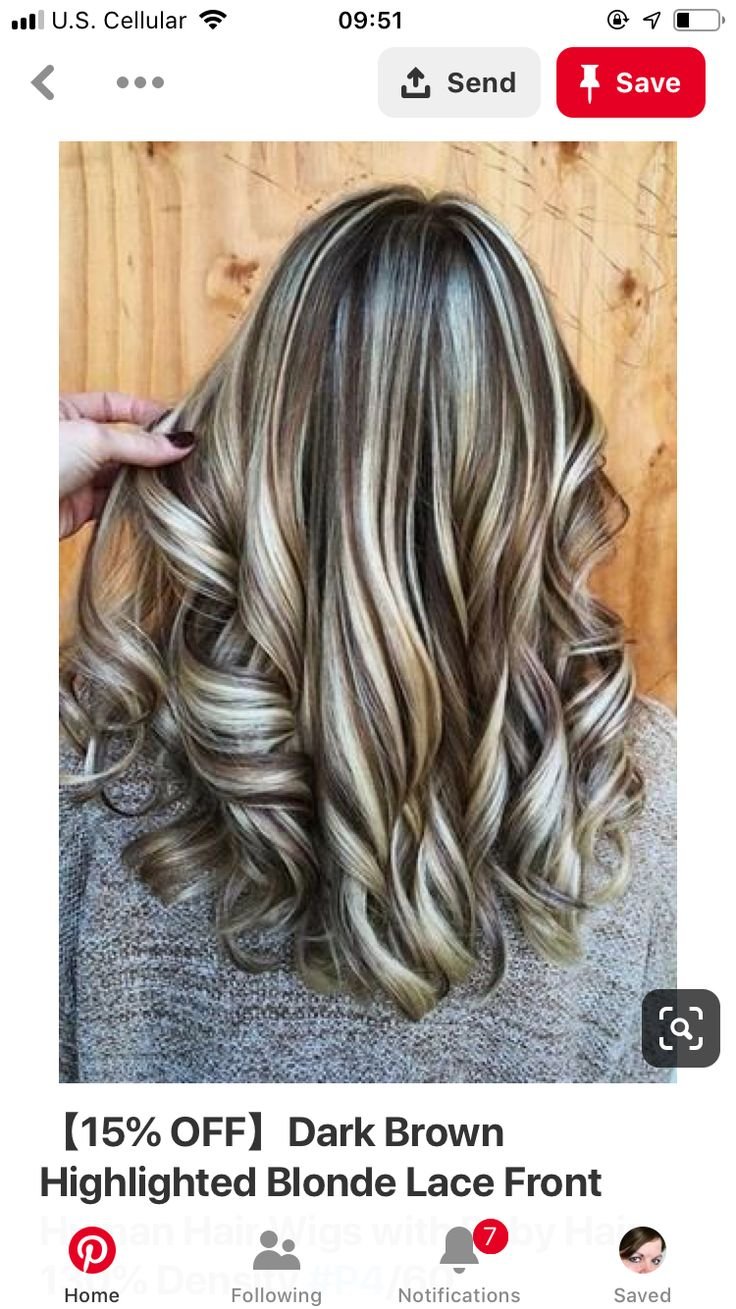The width and height of the screenshot is (736, 1309).
Task: Open the three-dot options menu
Action: coord(140,82)
